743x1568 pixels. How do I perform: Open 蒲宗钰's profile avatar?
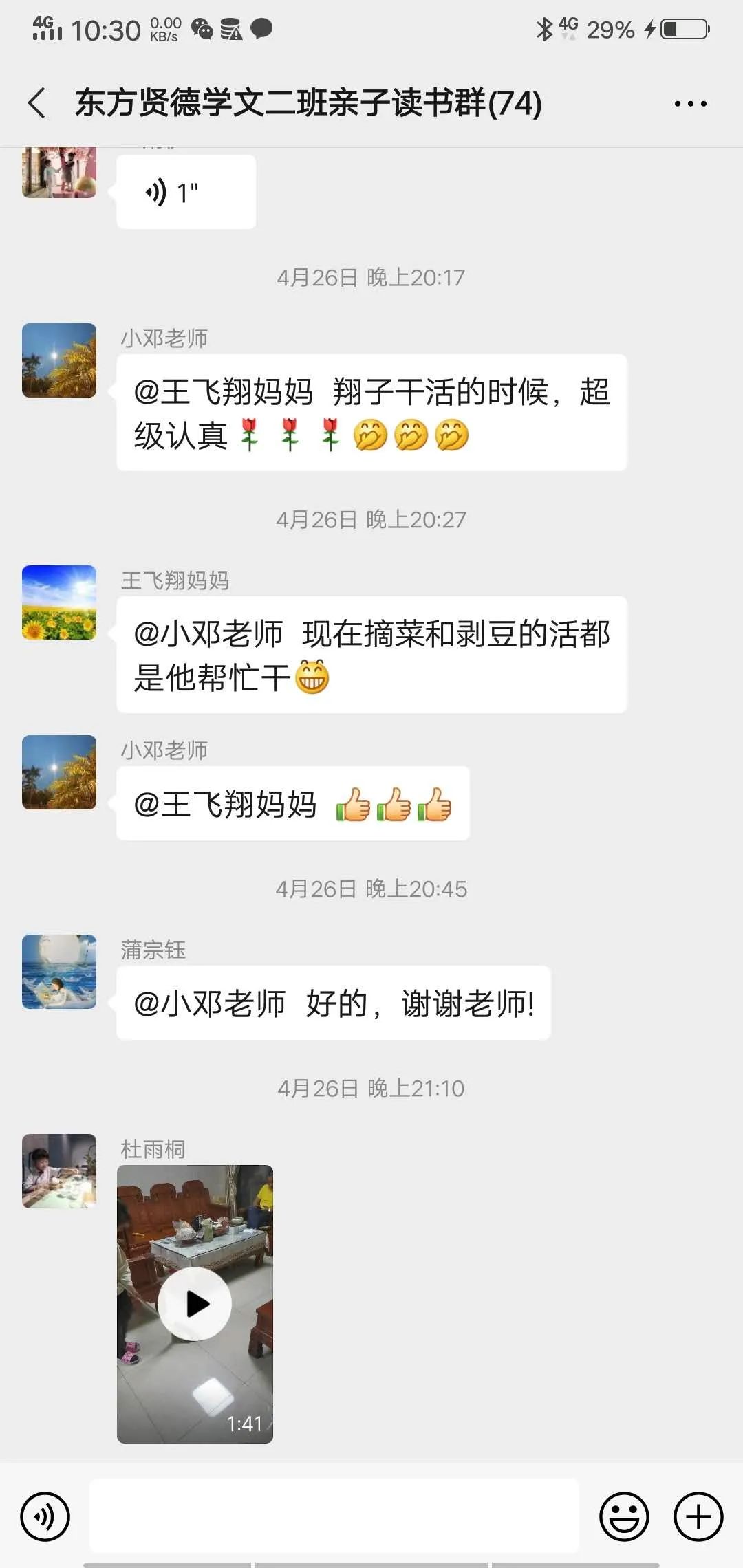(x=59, y=972)
